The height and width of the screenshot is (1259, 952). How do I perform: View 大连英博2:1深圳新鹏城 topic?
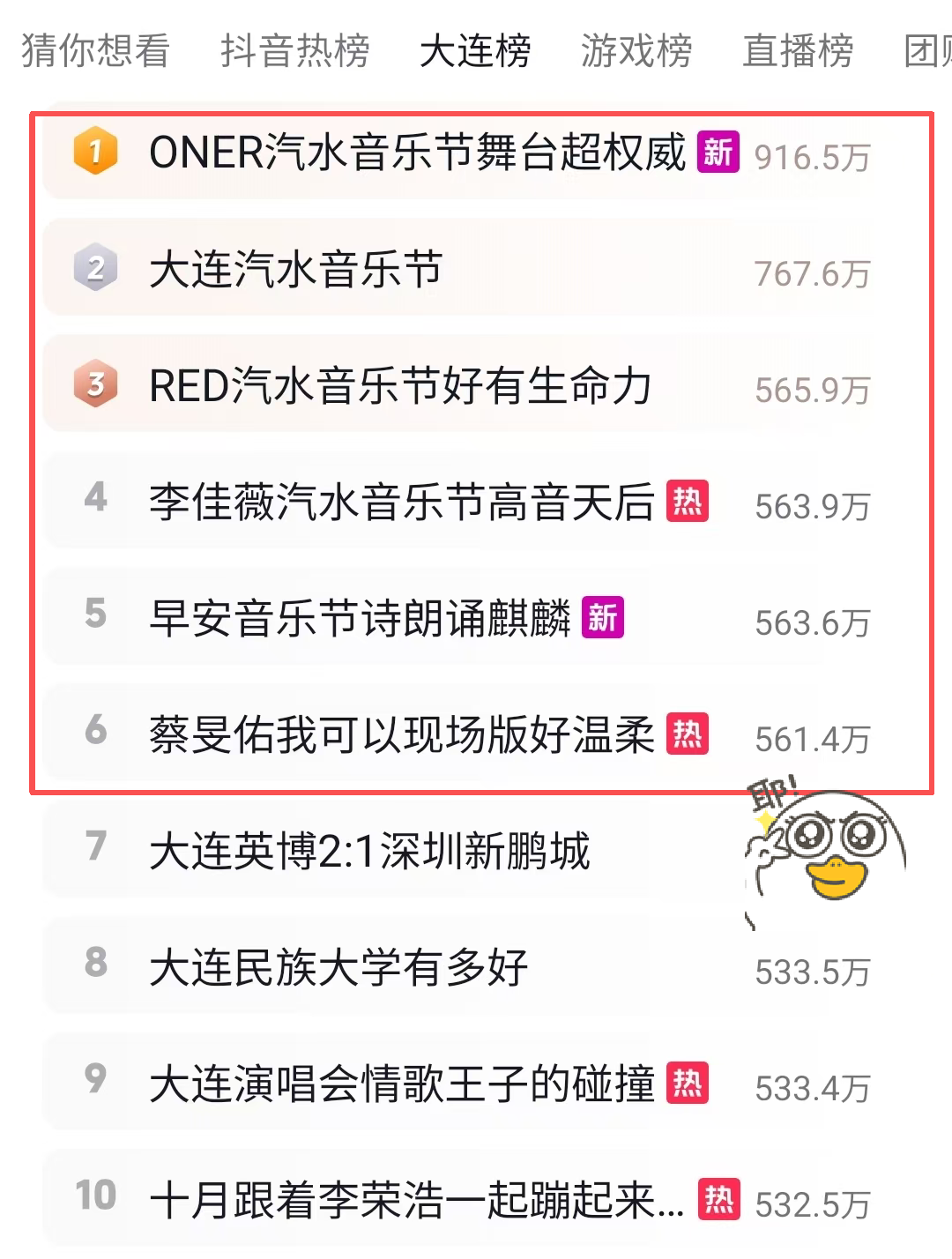click(x=369, y=851)
